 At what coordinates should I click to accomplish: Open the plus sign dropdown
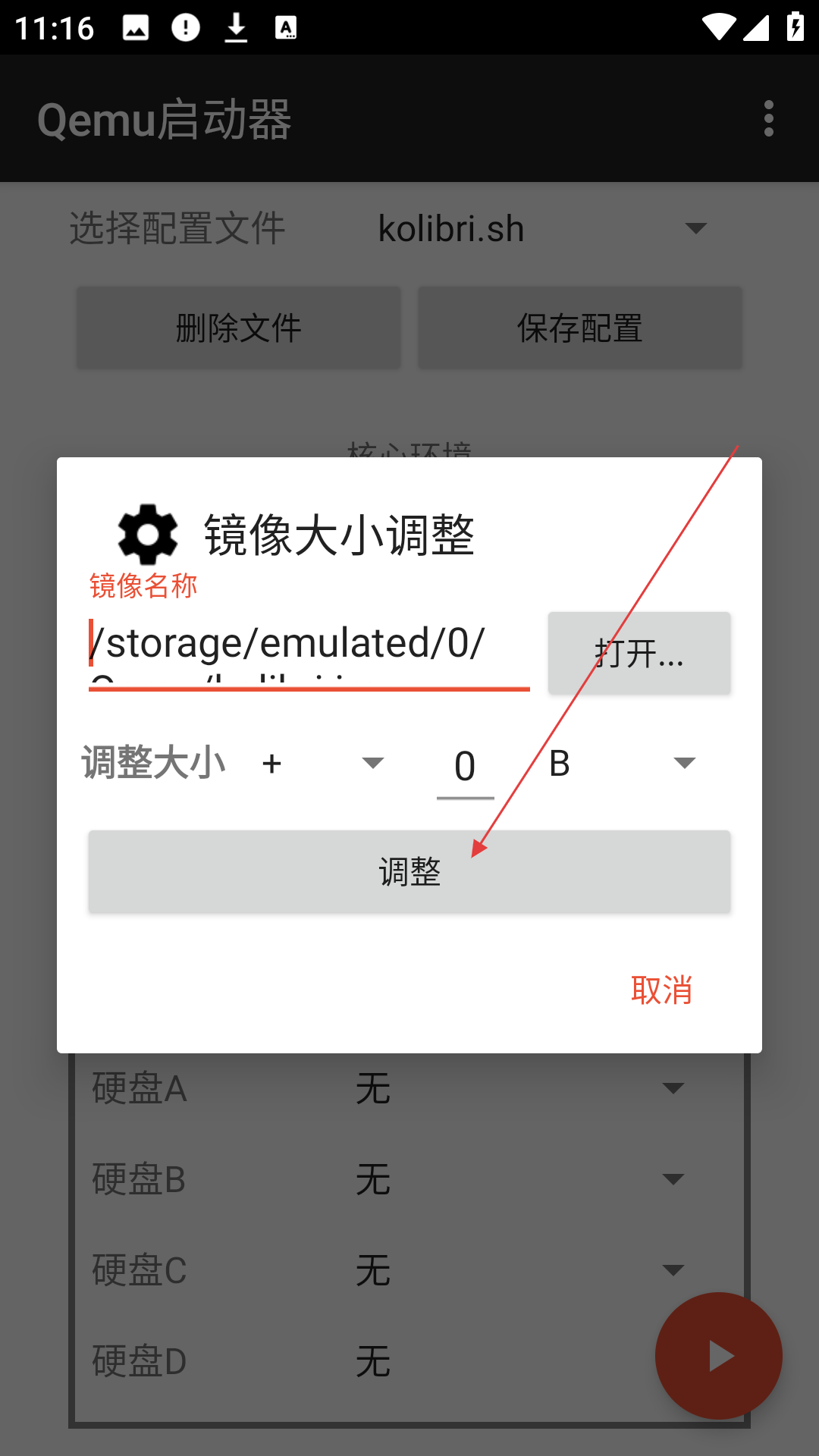(323, 763)
